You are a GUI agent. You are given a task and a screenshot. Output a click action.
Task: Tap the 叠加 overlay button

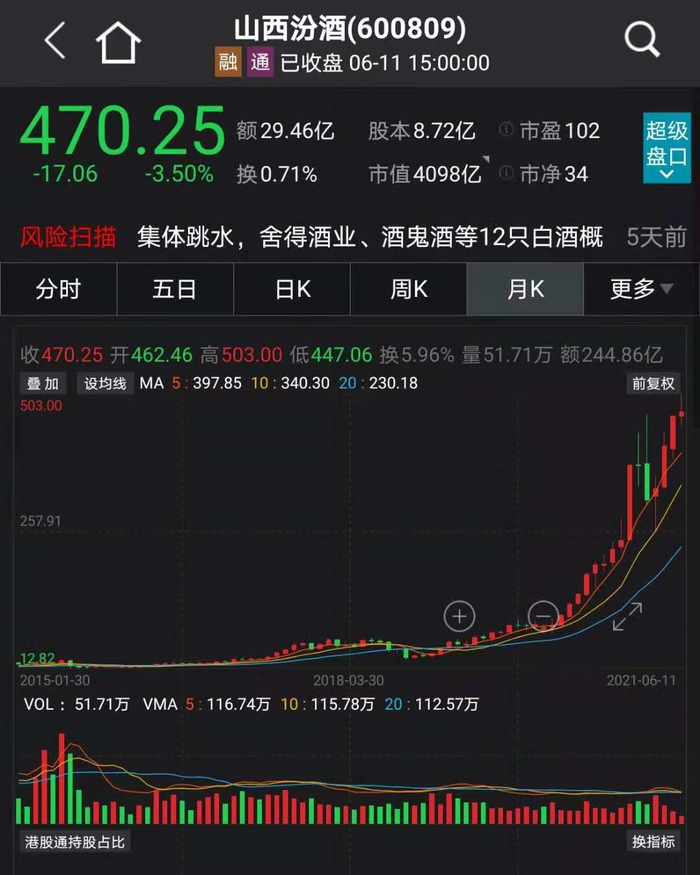coord(43,383)
